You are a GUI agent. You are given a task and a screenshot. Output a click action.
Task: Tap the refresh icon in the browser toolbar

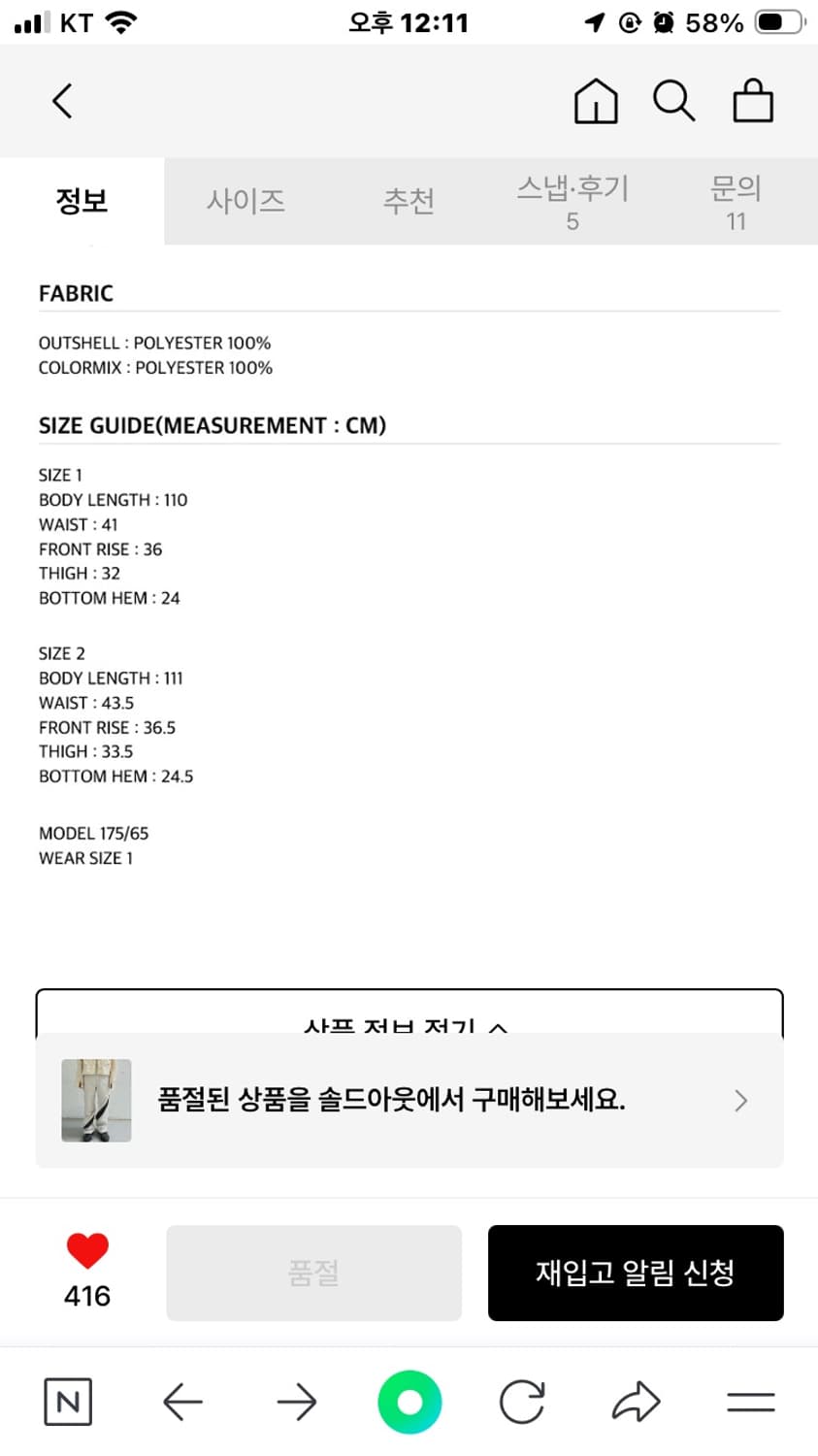(522, 1401)
